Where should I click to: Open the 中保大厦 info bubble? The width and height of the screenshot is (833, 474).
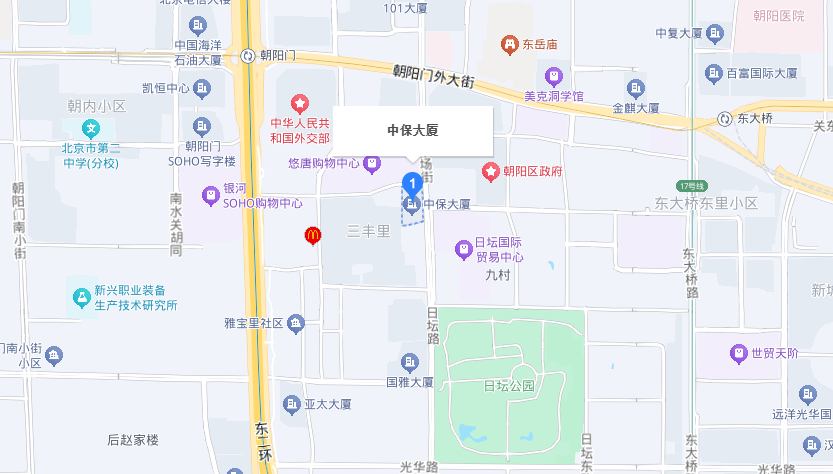click(413, 130)
